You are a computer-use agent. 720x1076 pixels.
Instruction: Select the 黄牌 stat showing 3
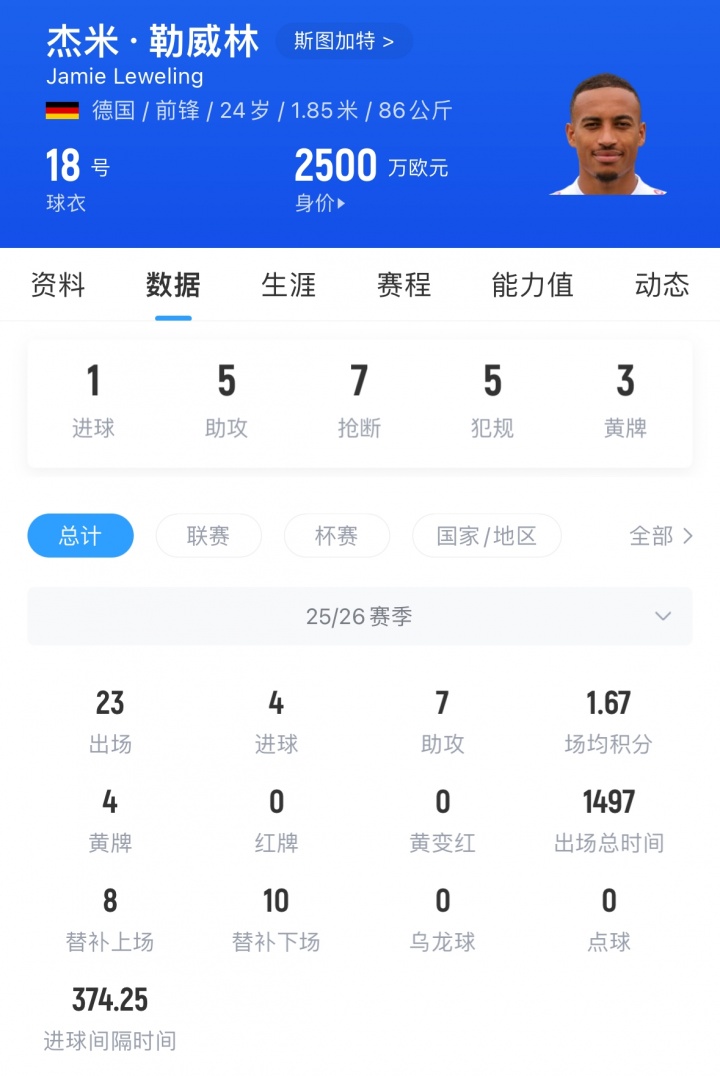pyautogui.click(x=625, y=398)
